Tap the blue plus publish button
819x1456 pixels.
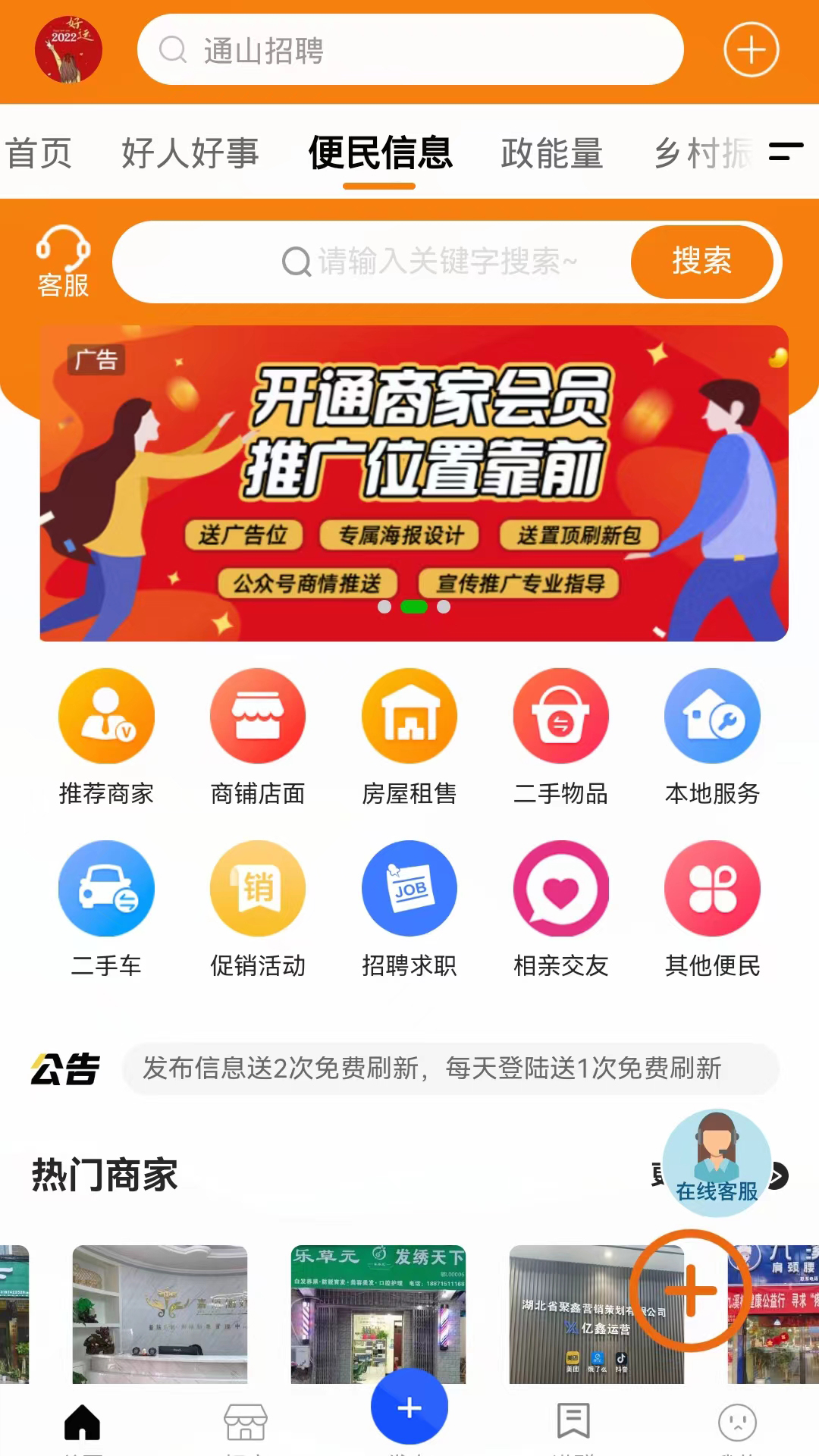409,1407
